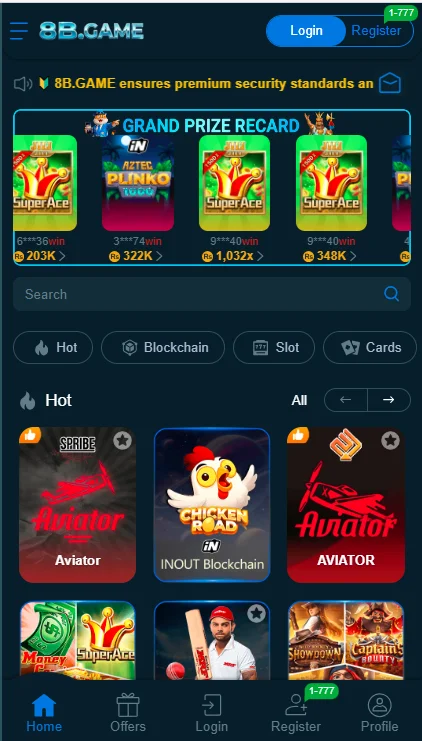This screenshot has width=422, height=741.
Task: Switch to the Offers tab
Action: [128, 713]
